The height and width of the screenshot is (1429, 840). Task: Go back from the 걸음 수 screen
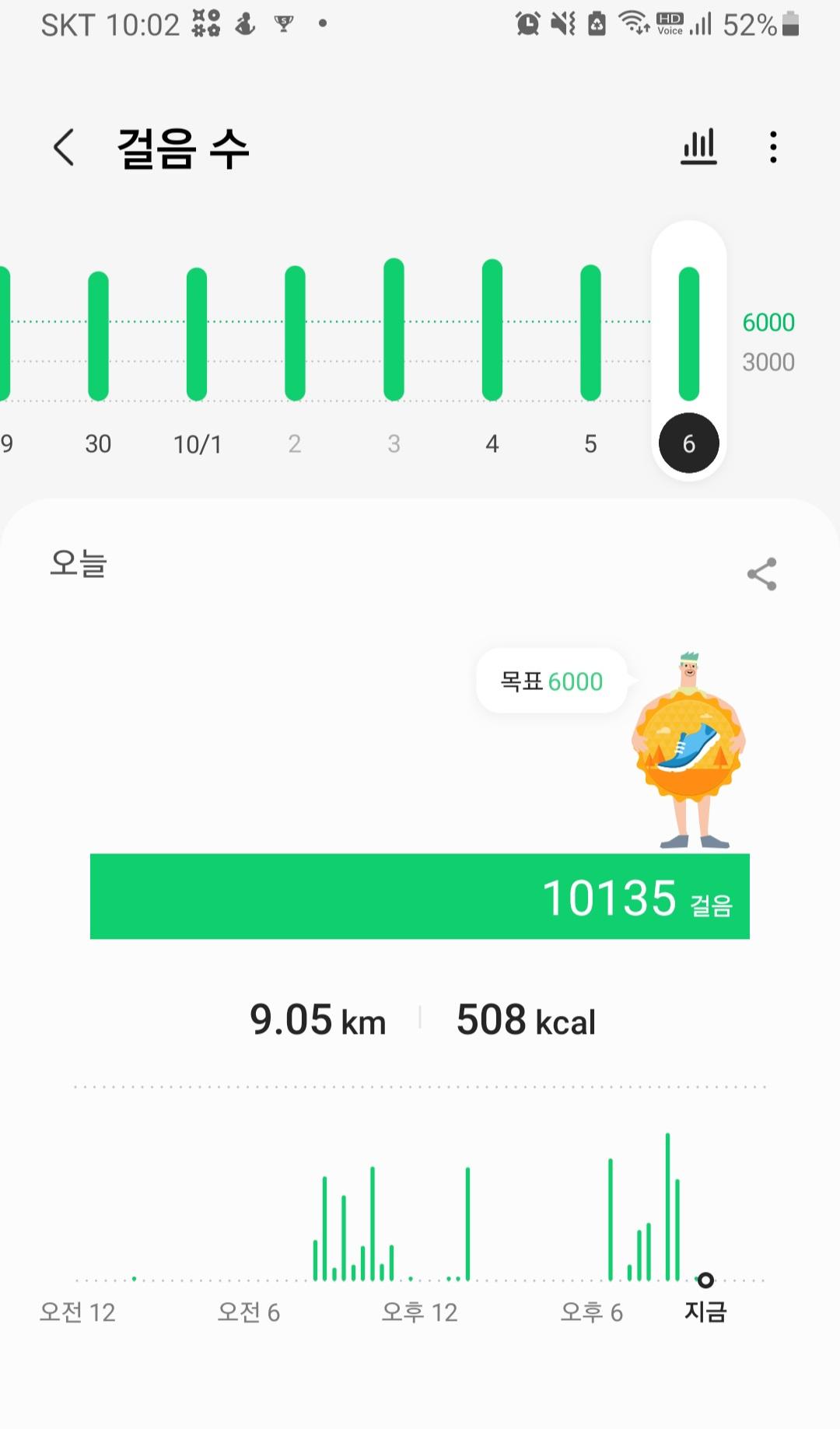tap(64, 147)
